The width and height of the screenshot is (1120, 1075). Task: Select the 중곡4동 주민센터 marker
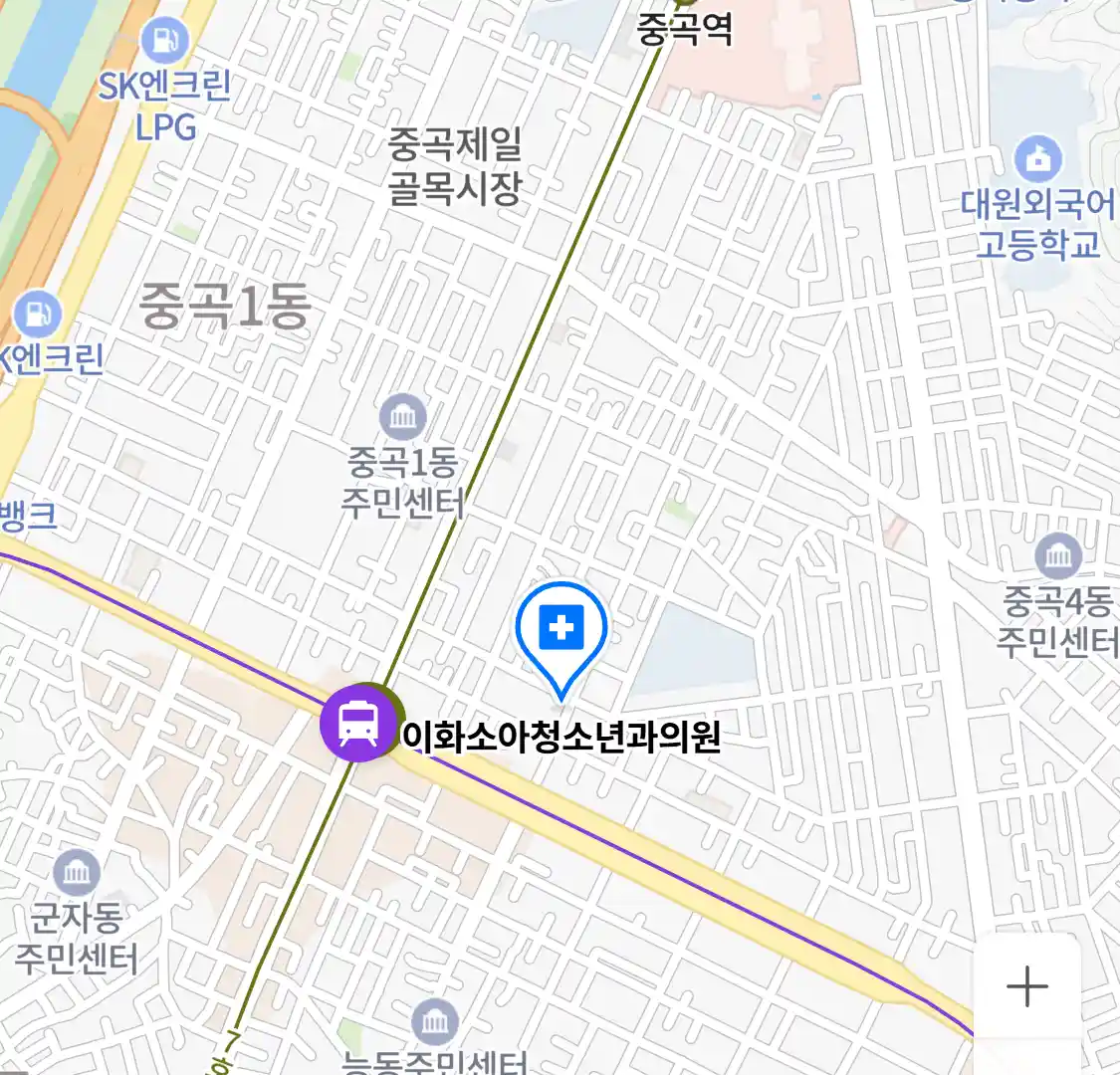tap(1057, 556)
